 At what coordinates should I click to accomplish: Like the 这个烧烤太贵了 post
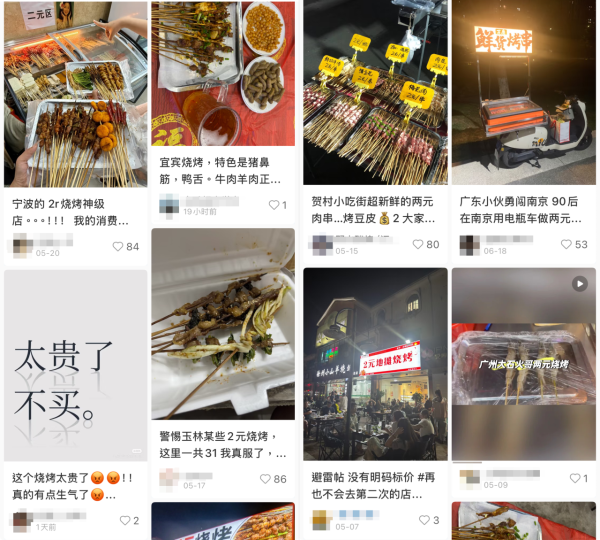pos(125,520)
